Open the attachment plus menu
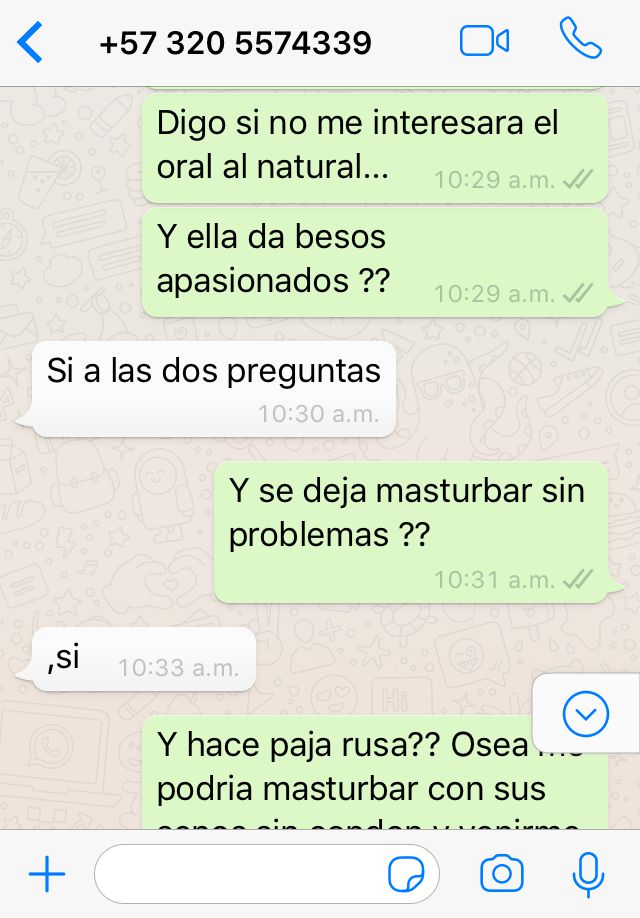This screenshot has width=640, height=918. pos(47,875)
